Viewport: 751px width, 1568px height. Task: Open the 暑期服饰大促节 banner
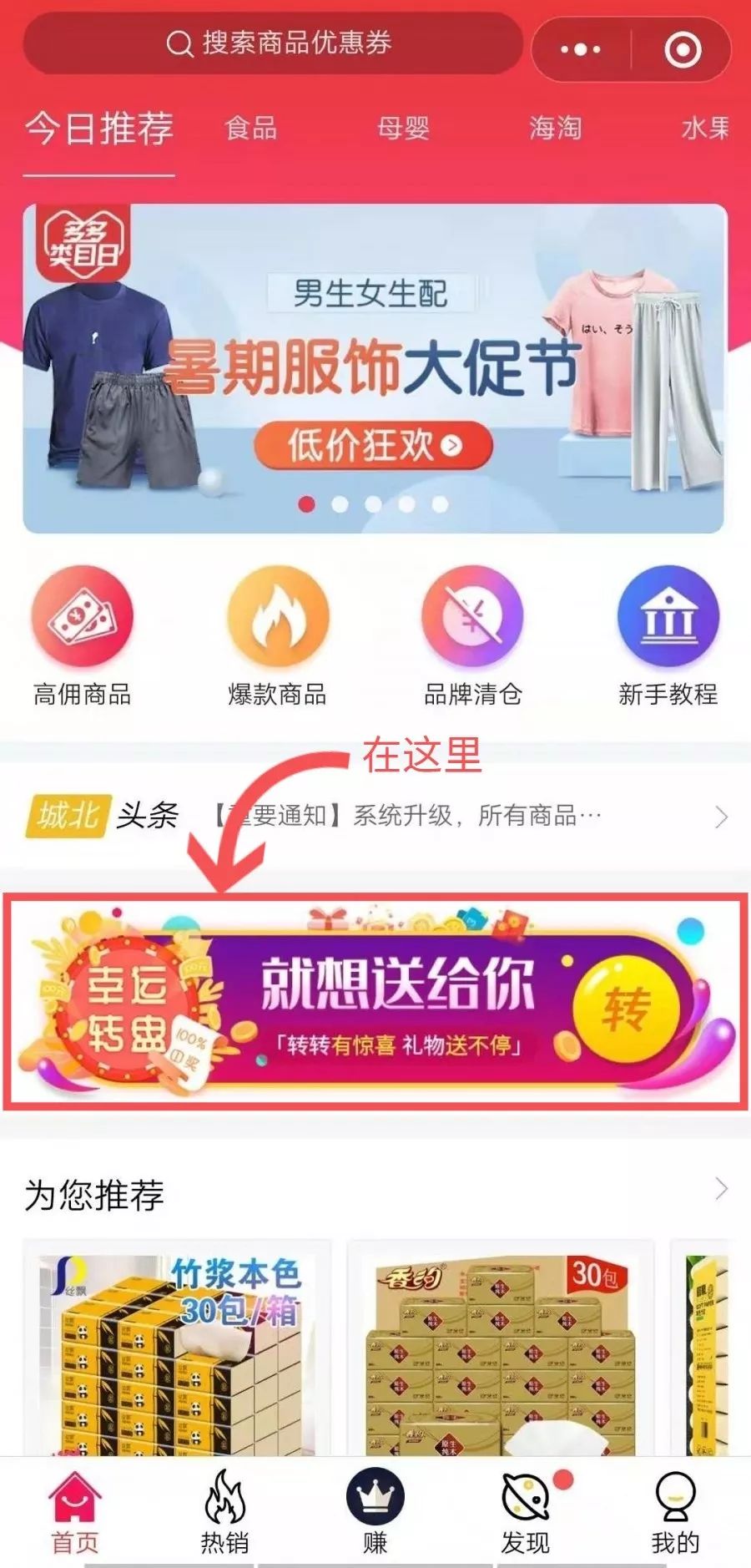pyautogui.click(x=374, y=367)
